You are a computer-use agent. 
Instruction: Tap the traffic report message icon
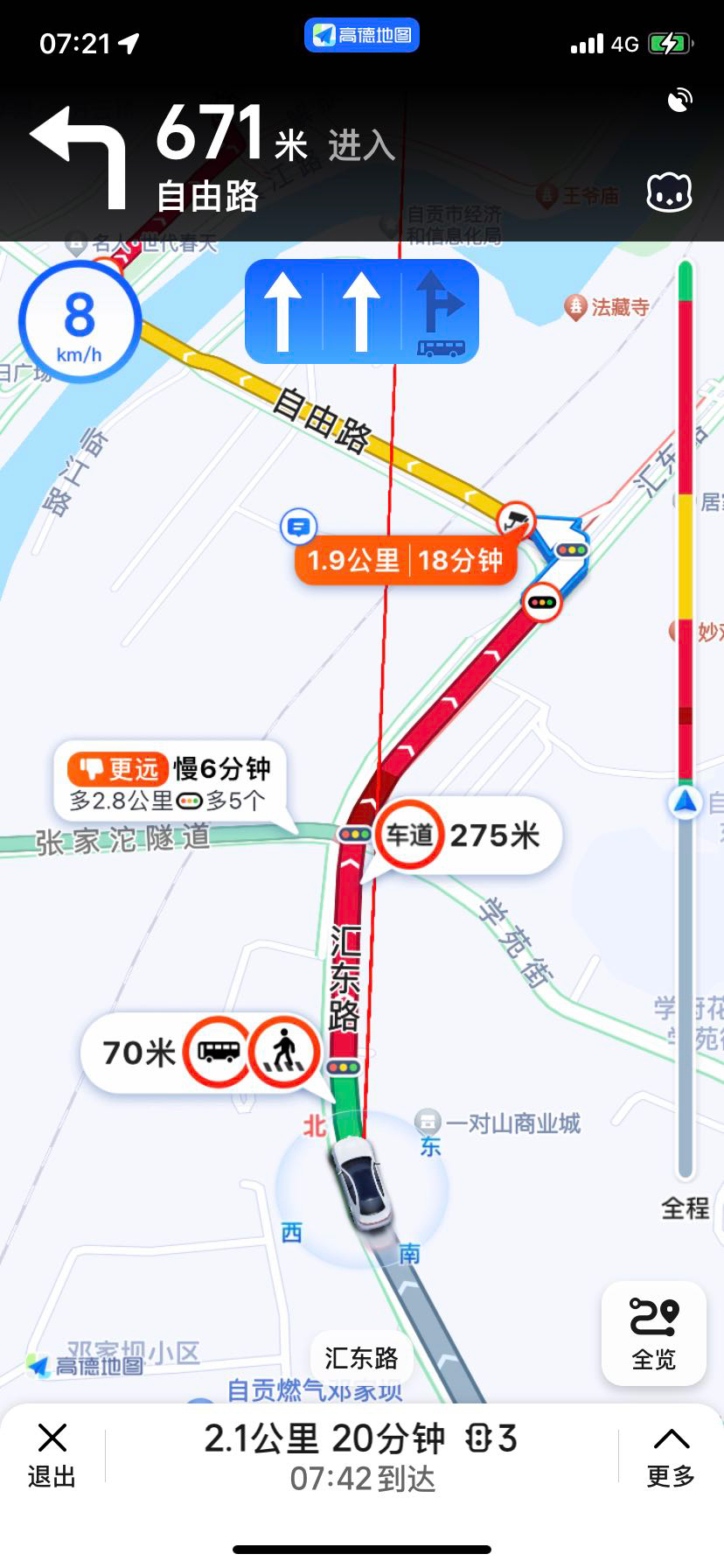coord(298,527)
